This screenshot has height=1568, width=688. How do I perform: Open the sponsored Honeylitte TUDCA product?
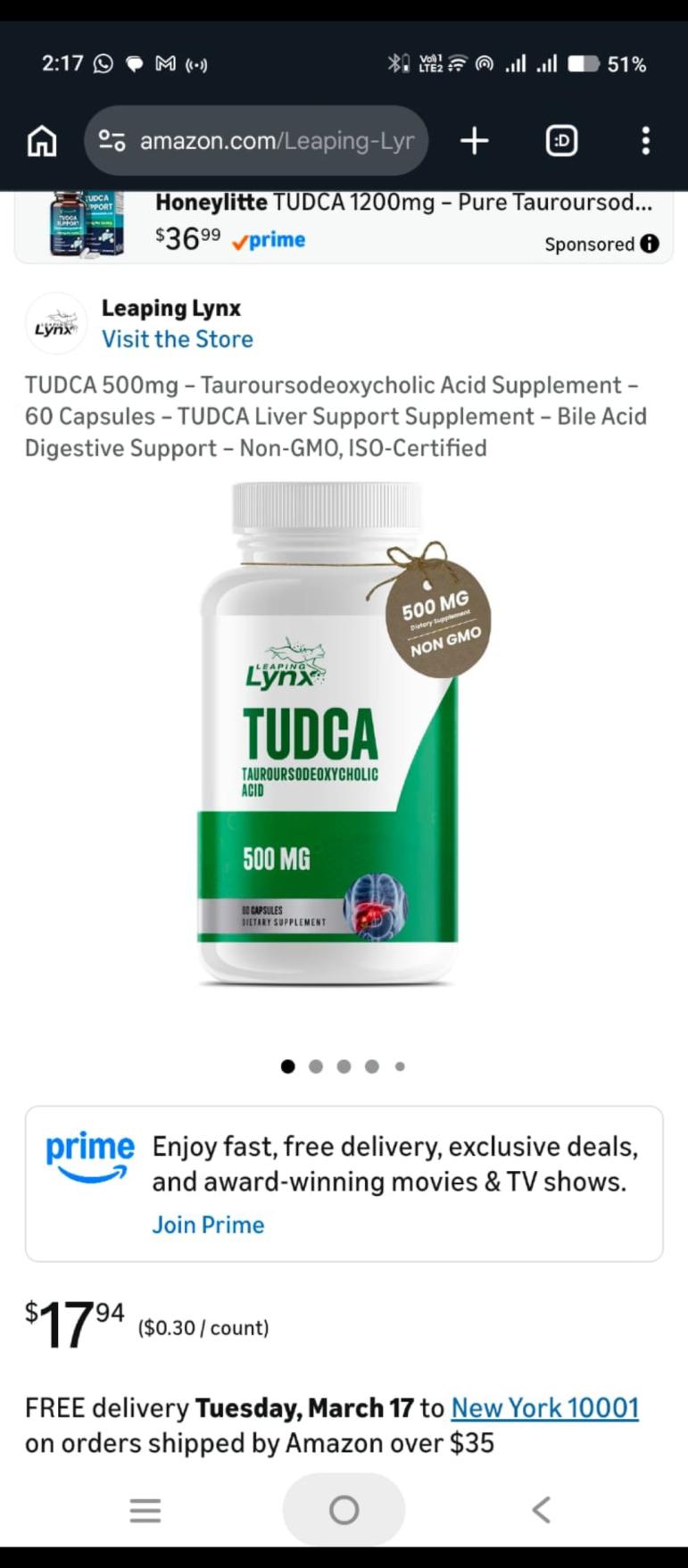pos(402,203)
